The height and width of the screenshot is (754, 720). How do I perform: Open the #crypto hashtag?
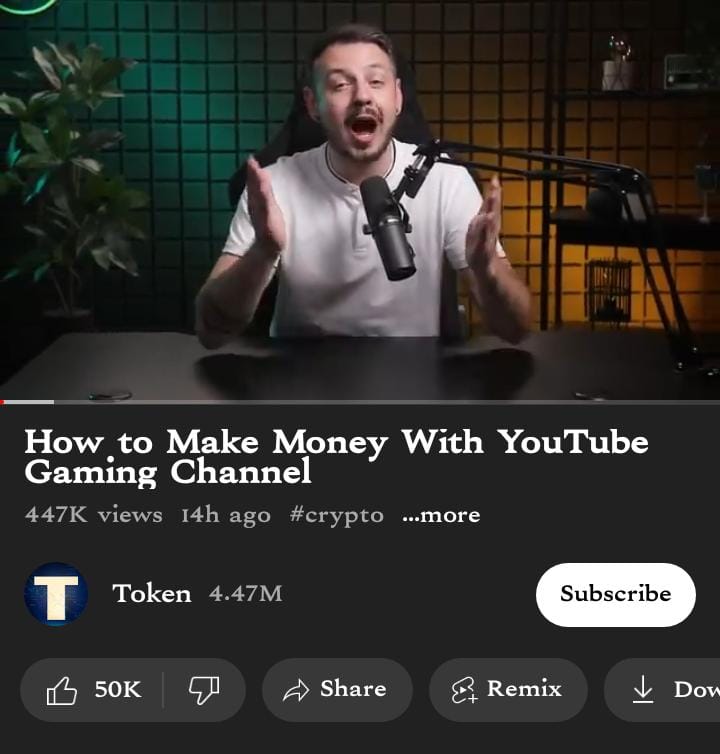click(x=336, y=515)
